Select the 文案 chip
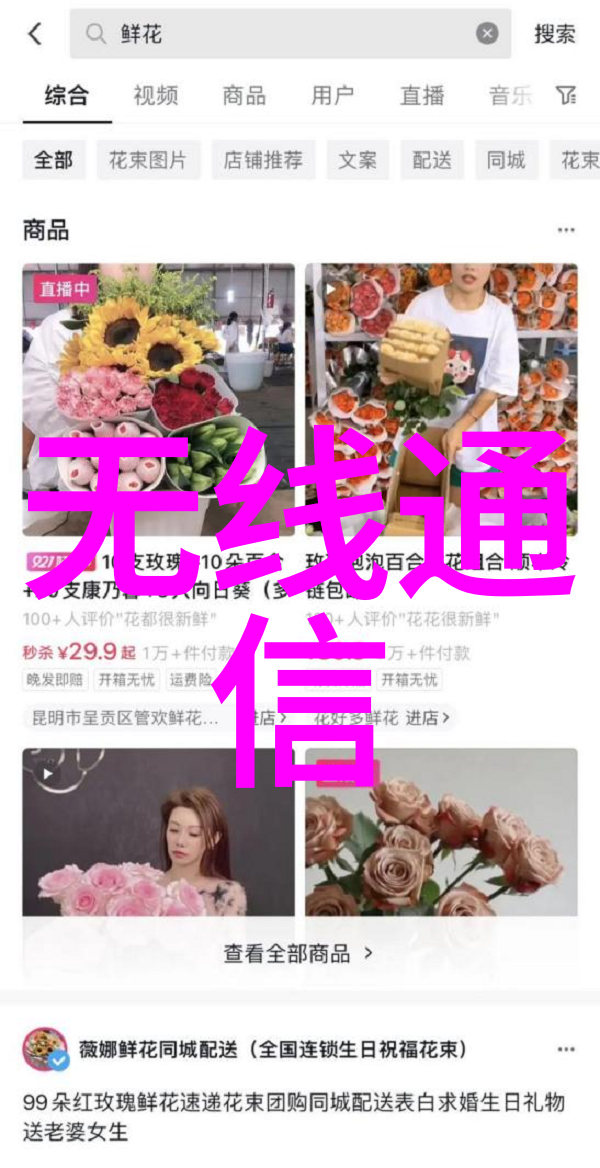Image resolution: width=600 pixels, height=1168 pixels. pyautogui.click(x=357, y=160)
